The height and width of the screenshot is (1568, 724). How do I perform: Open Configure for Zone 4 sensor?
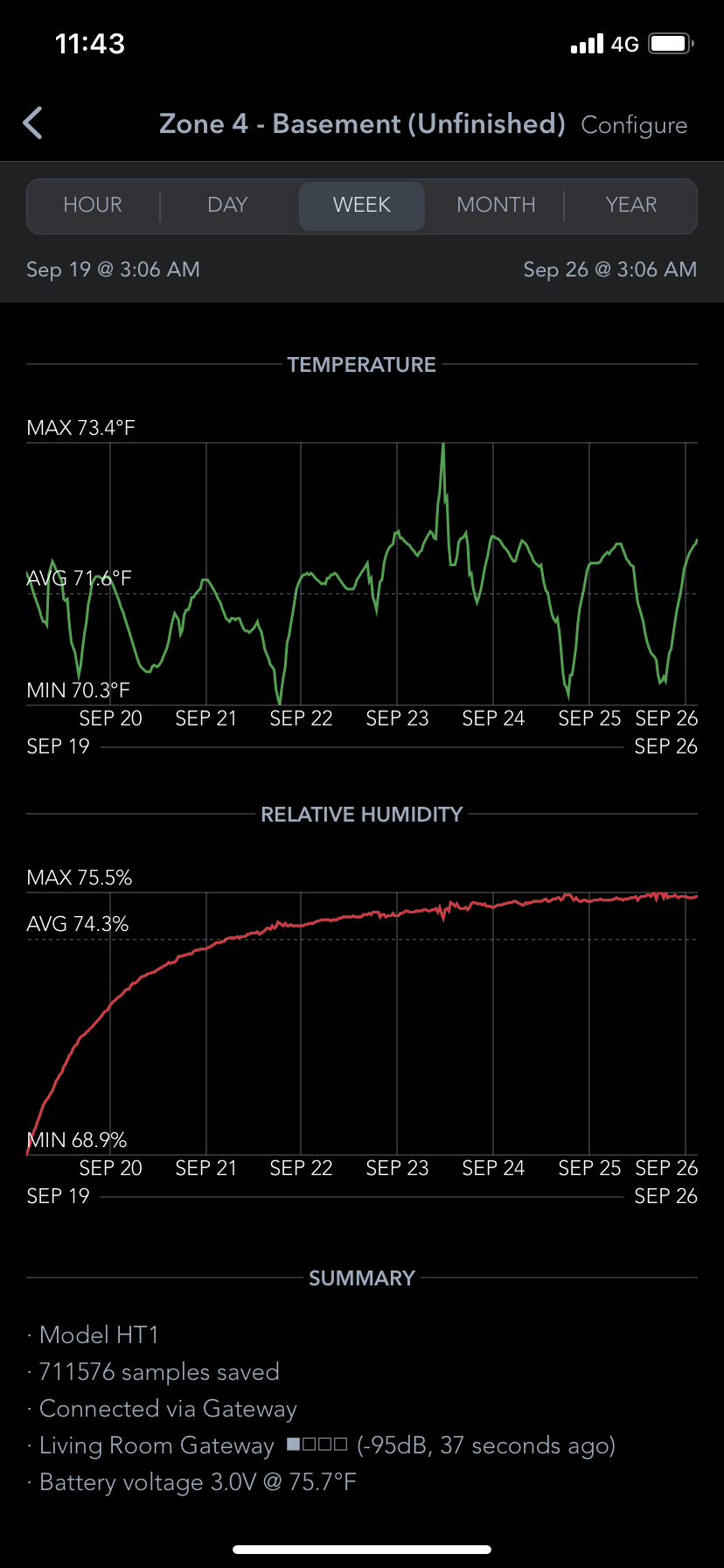tap(634, 125)
